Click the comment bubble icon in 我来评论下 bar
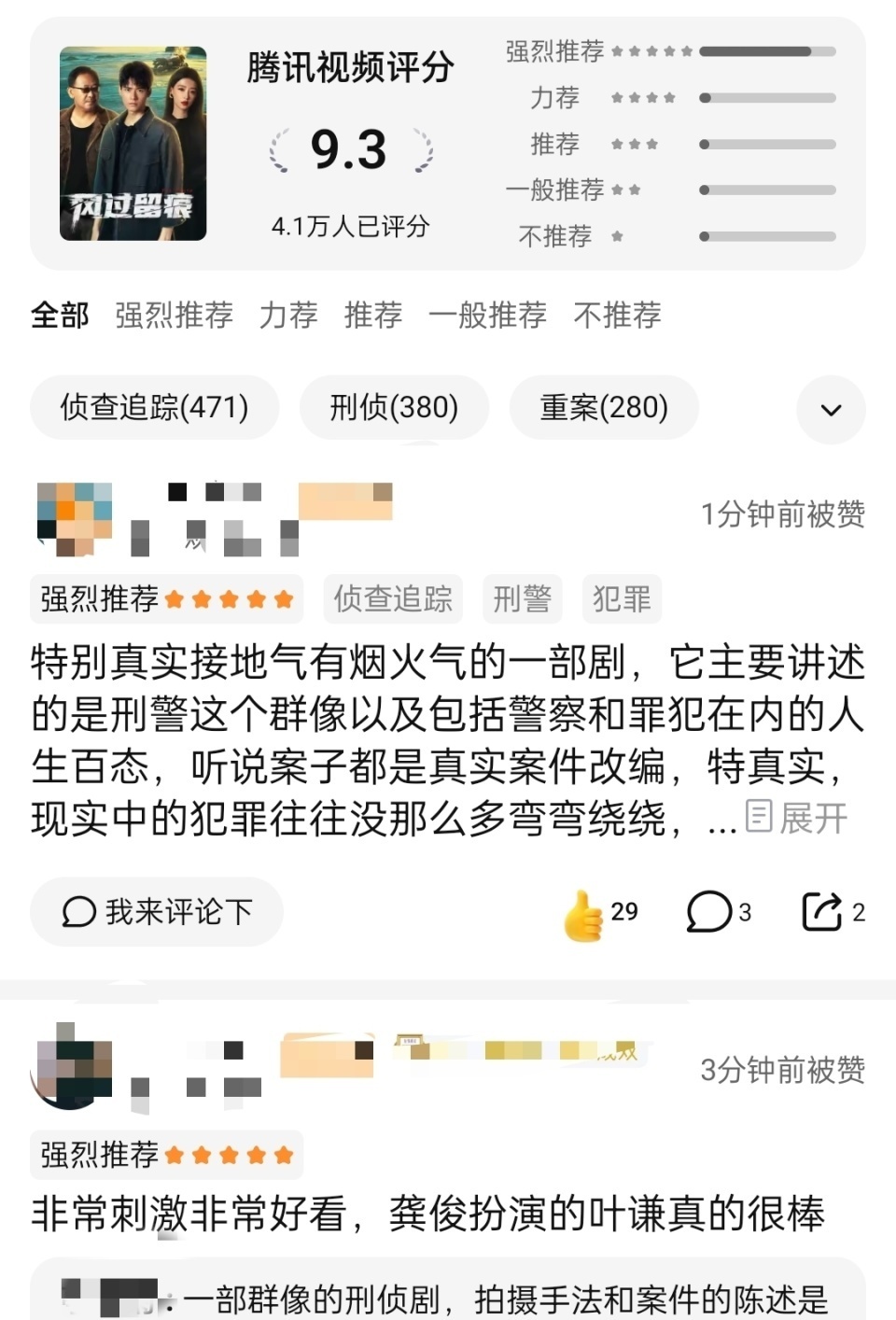896x1320 pixels. [x=79, y=912]
